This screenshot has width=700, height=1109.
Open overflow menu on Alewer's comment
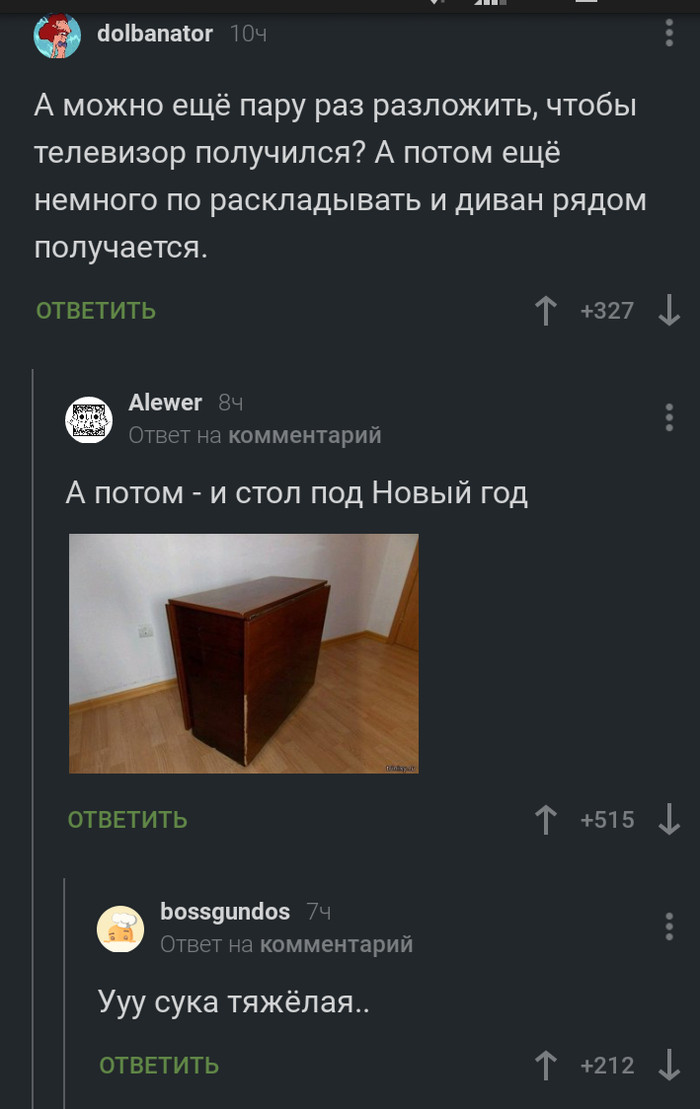669,417
